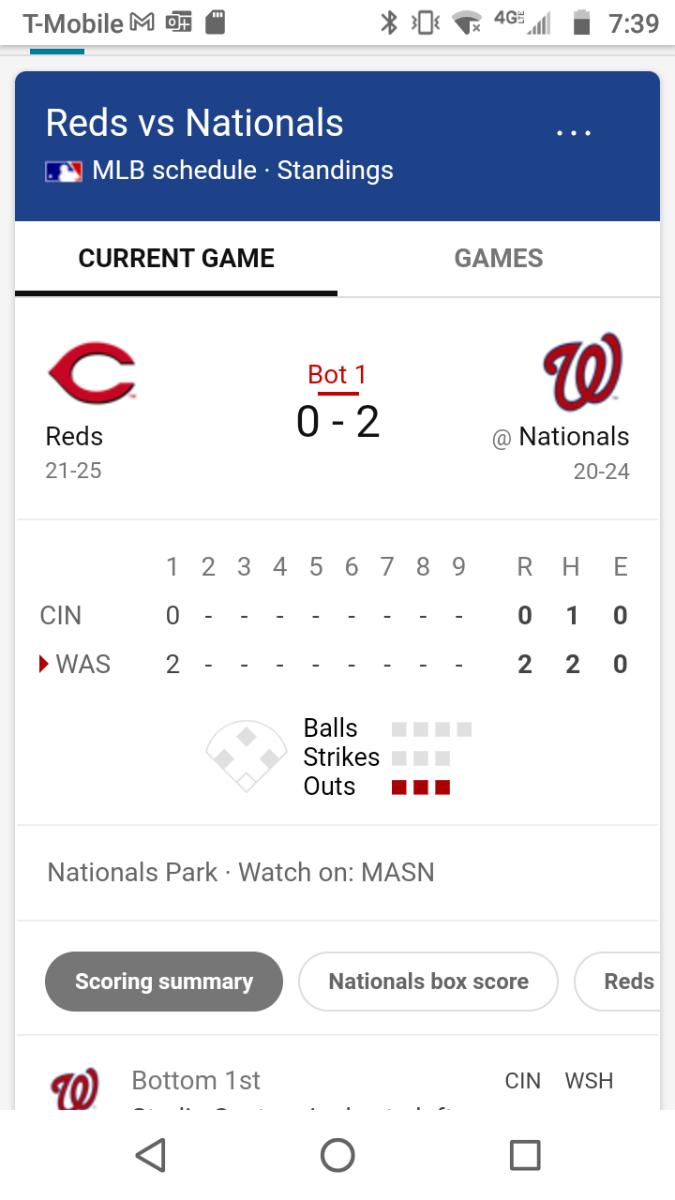Open the recent apps view
Viewport: 675px width, 1200px height.
tap(525, 1155)
